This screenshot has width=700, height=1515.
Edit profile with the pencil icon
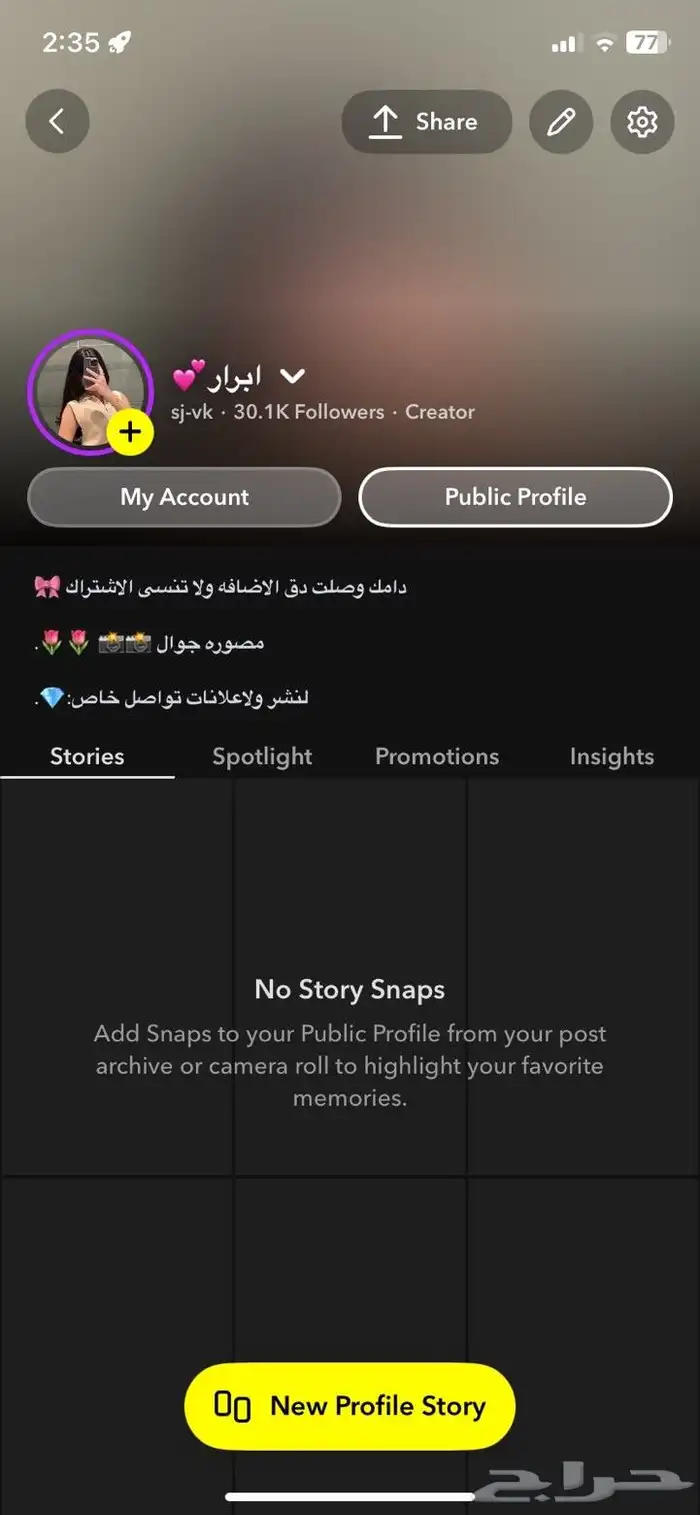(x=561, y=122)
